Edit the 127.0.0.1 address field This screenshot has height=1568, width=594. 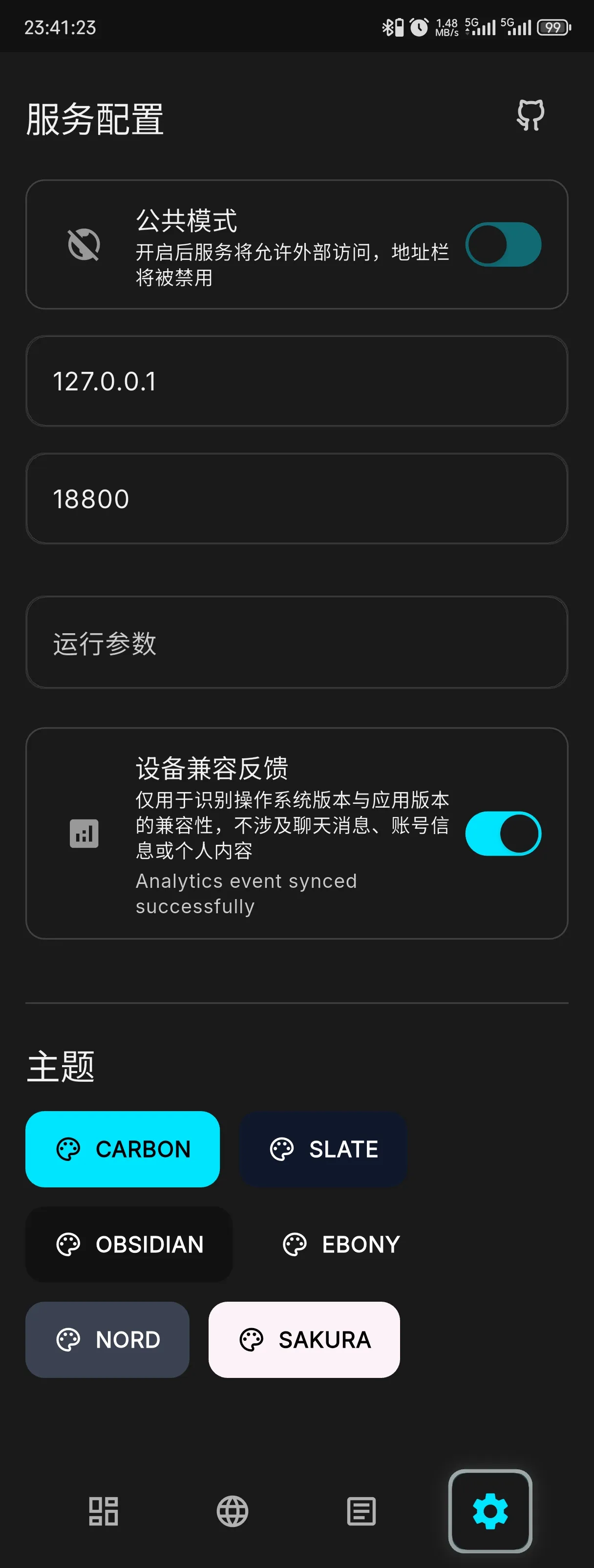tap(297, 382)
